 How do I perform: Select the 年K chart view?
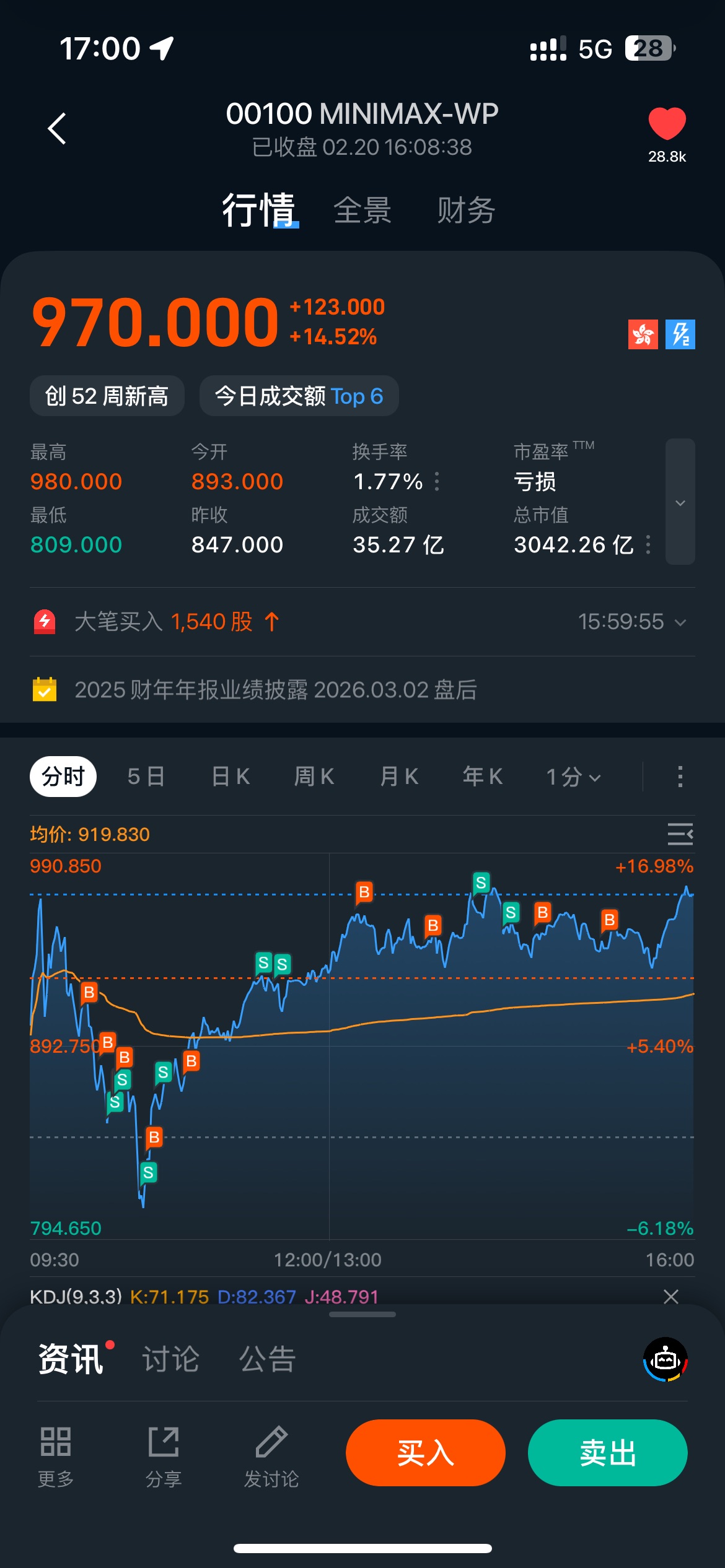point(483,777)
